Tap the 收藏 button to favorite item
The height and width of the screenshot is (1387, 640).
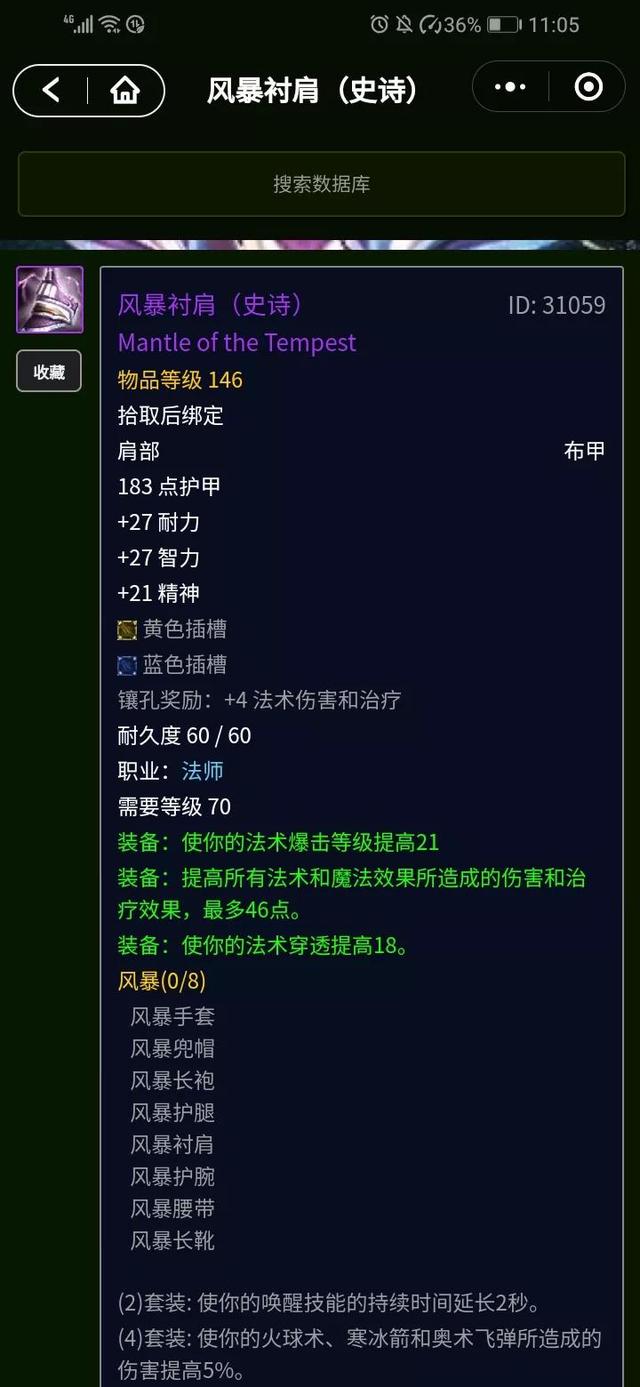(x=49, y=371)
